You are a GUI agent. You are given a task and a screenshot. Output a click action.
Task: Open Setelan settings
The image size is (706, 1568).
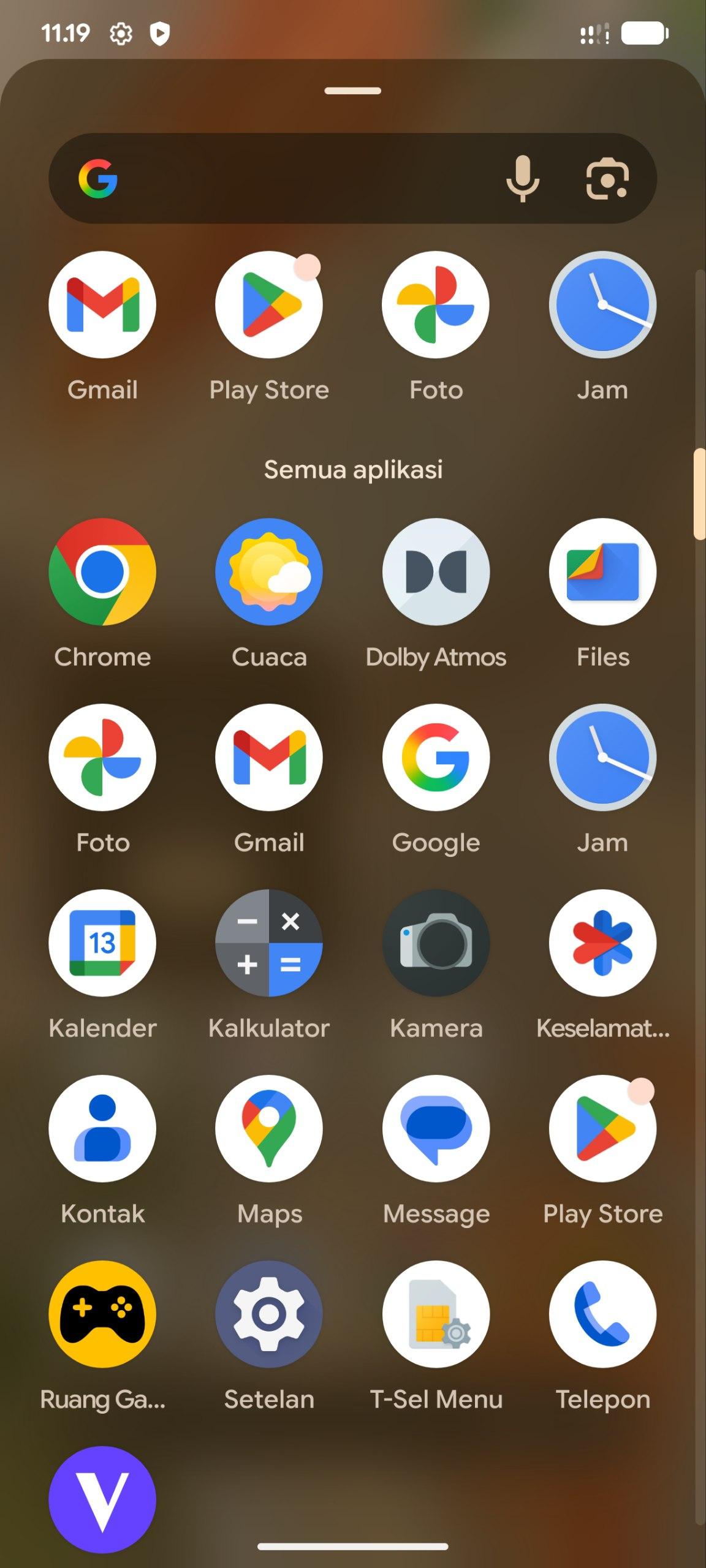[x=269, y=1314]
